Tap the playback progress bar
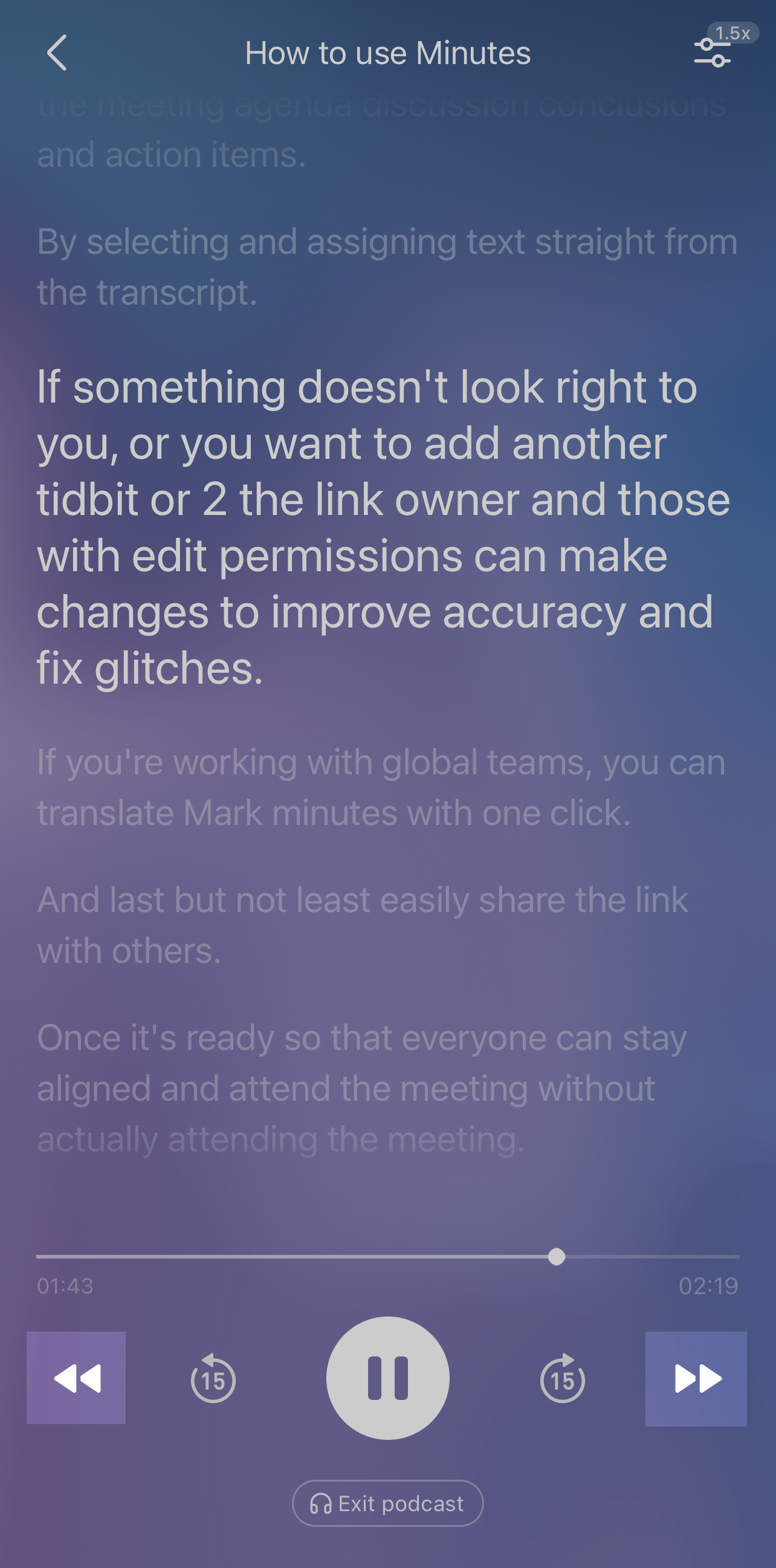Image resolution: width=776 pixels, height=1568 pixels. 387,1256
